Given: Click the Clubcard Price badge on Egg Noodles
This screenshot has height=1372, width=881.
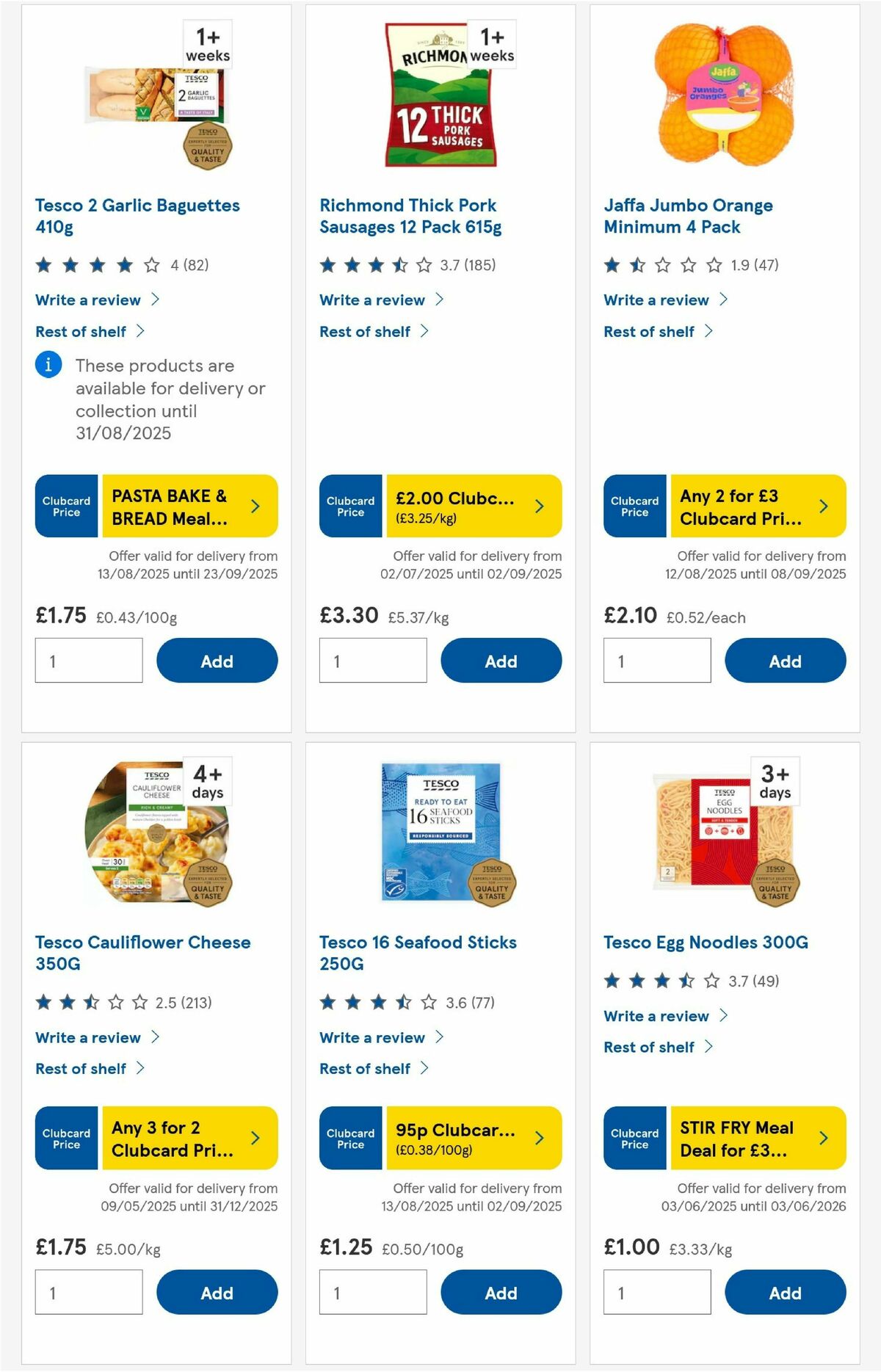Looking at the screenshot, I should pyautogui.click(x=634, y=1139).
